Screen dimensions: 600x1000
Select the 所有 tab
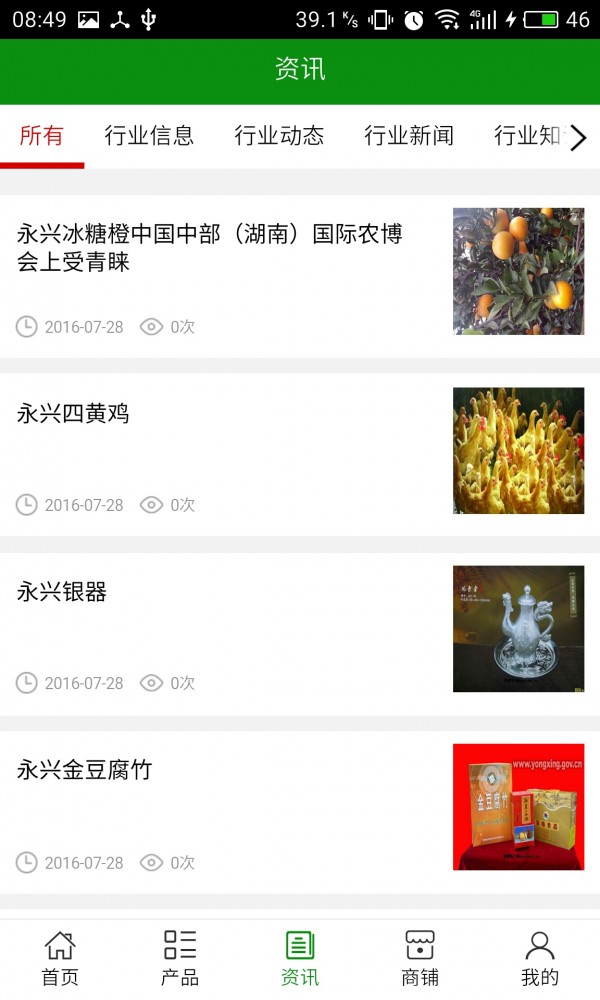pyautogui.click(x=42, y=137)
